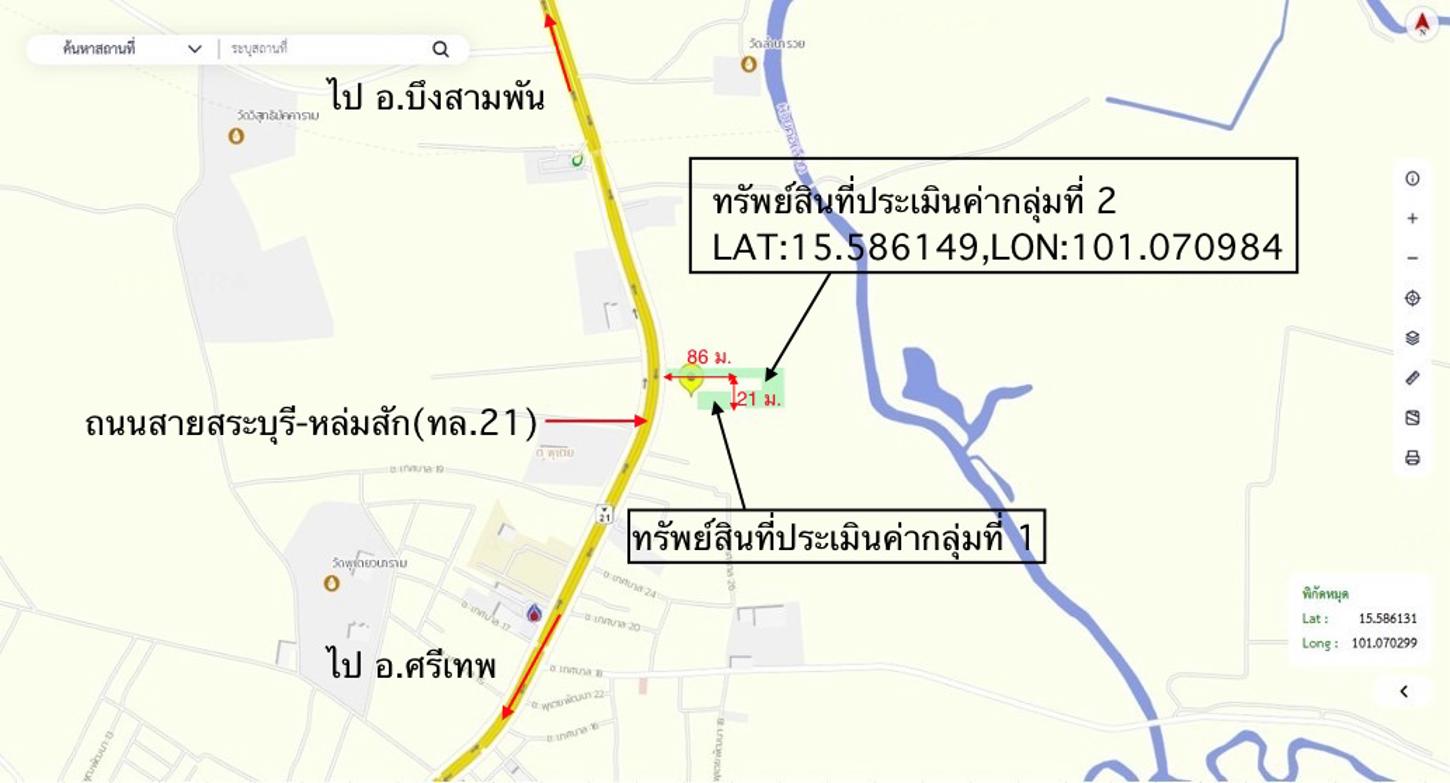Viewport: 1450px width, 783px height.
Task: Tap the yellow location pin marker
Action: pyautogui.click(x=689, y=380)
